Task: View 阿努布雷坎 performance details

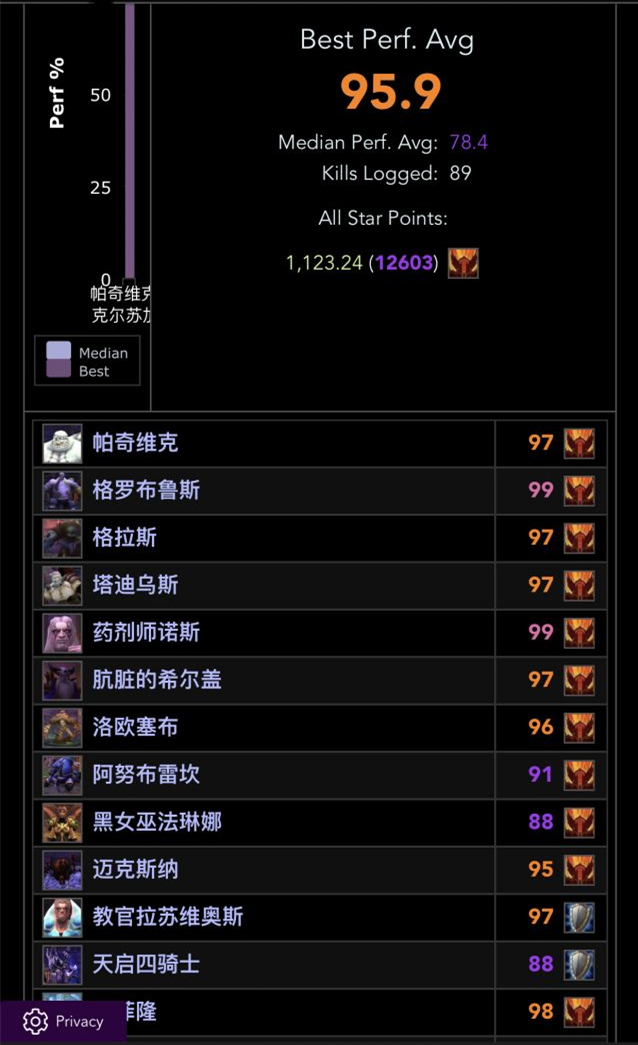Action: (320, 774)
